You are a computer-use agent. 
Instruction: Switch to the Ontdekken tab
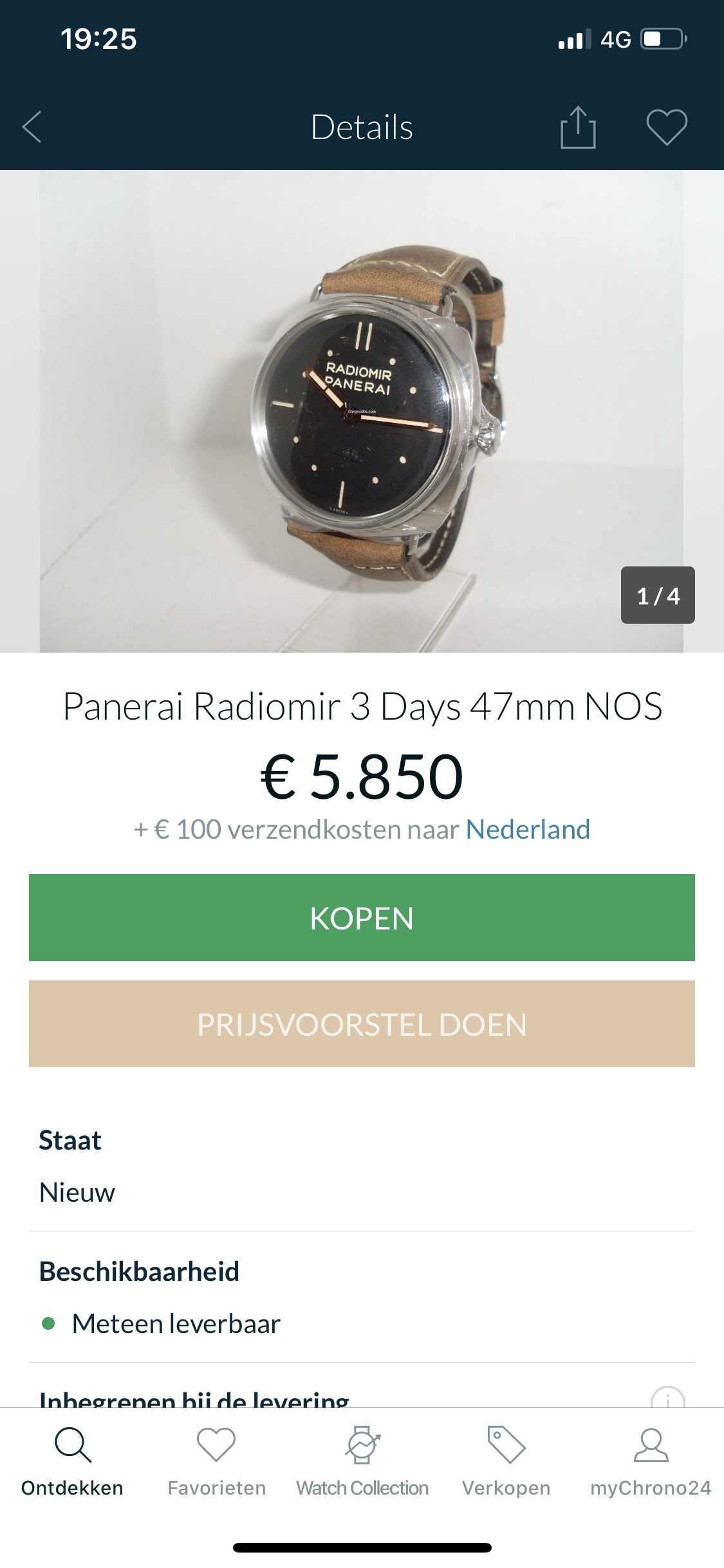pyautogui.click(x=72, y=1462)
